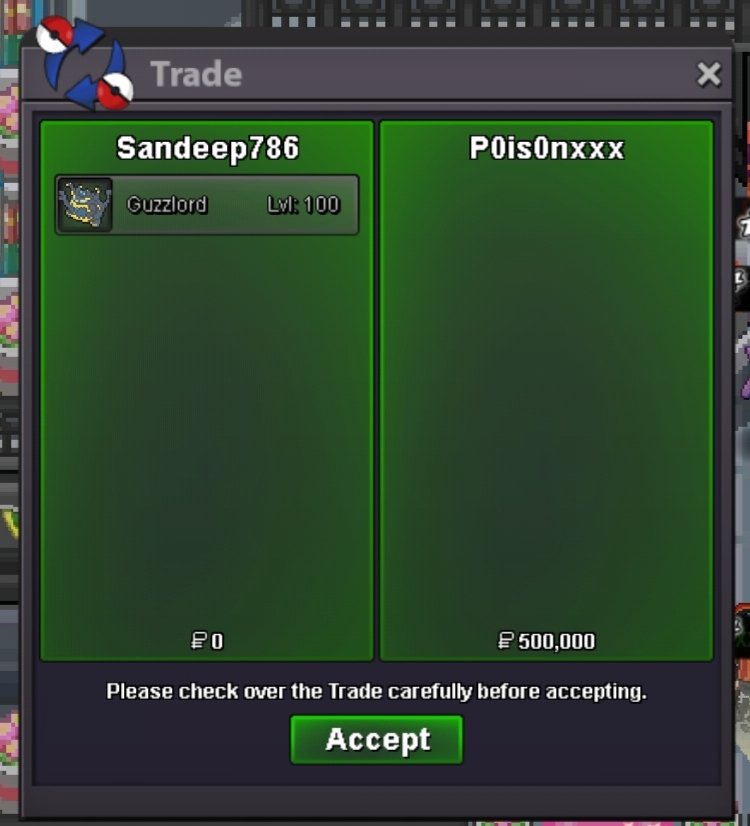This screenshot has width=750, height=826.
Task: Open the Guzzlord Lvl 100 entry
Action: tap(207, 205)
